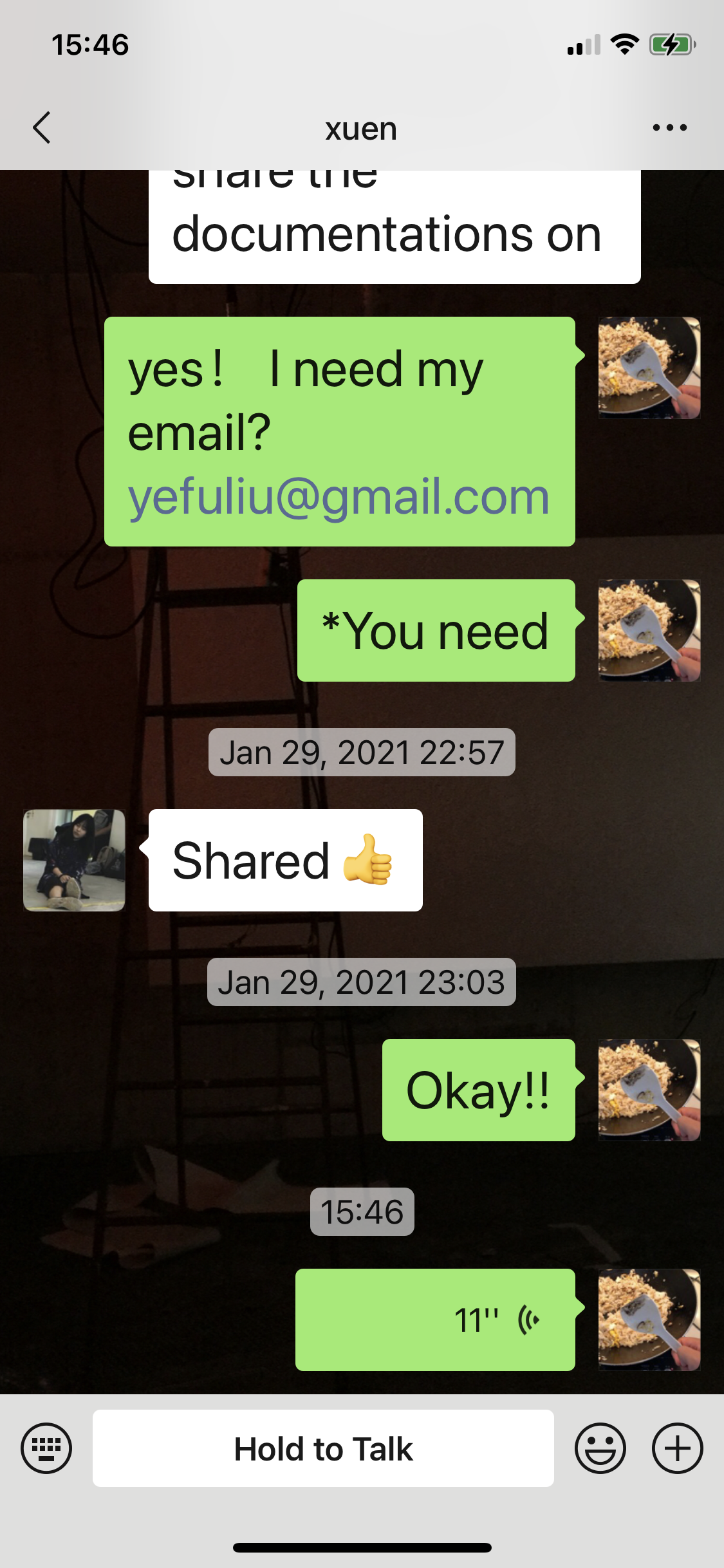This screenshot has width=724, height=1568.
Task: Open the plus attachments menu
Action: point(677,1448)
